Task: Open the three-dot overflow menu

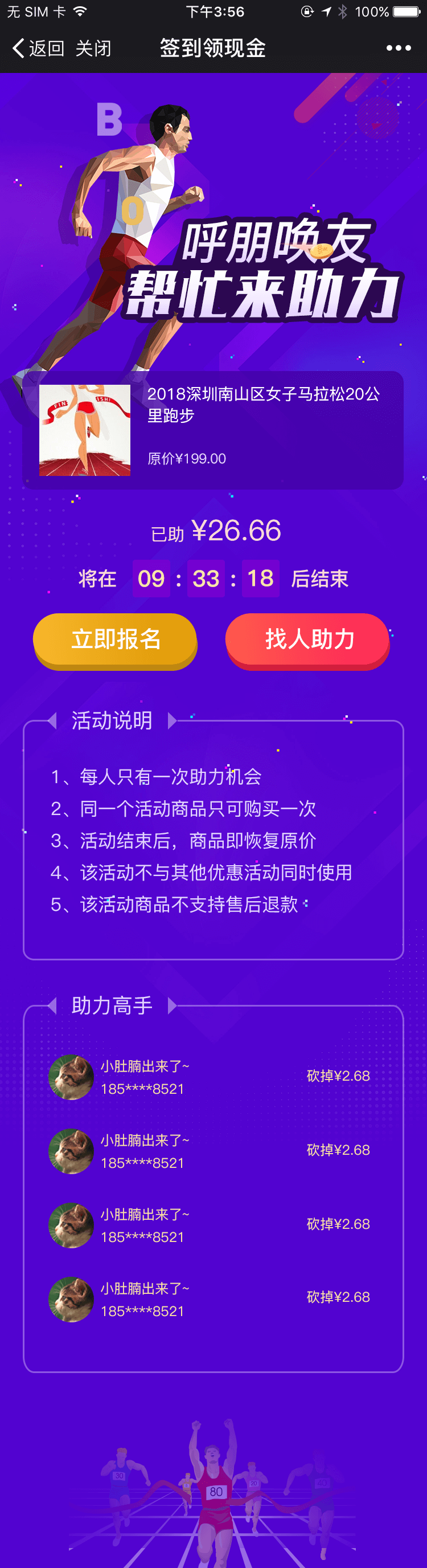Action: click(x=399, y=48)
